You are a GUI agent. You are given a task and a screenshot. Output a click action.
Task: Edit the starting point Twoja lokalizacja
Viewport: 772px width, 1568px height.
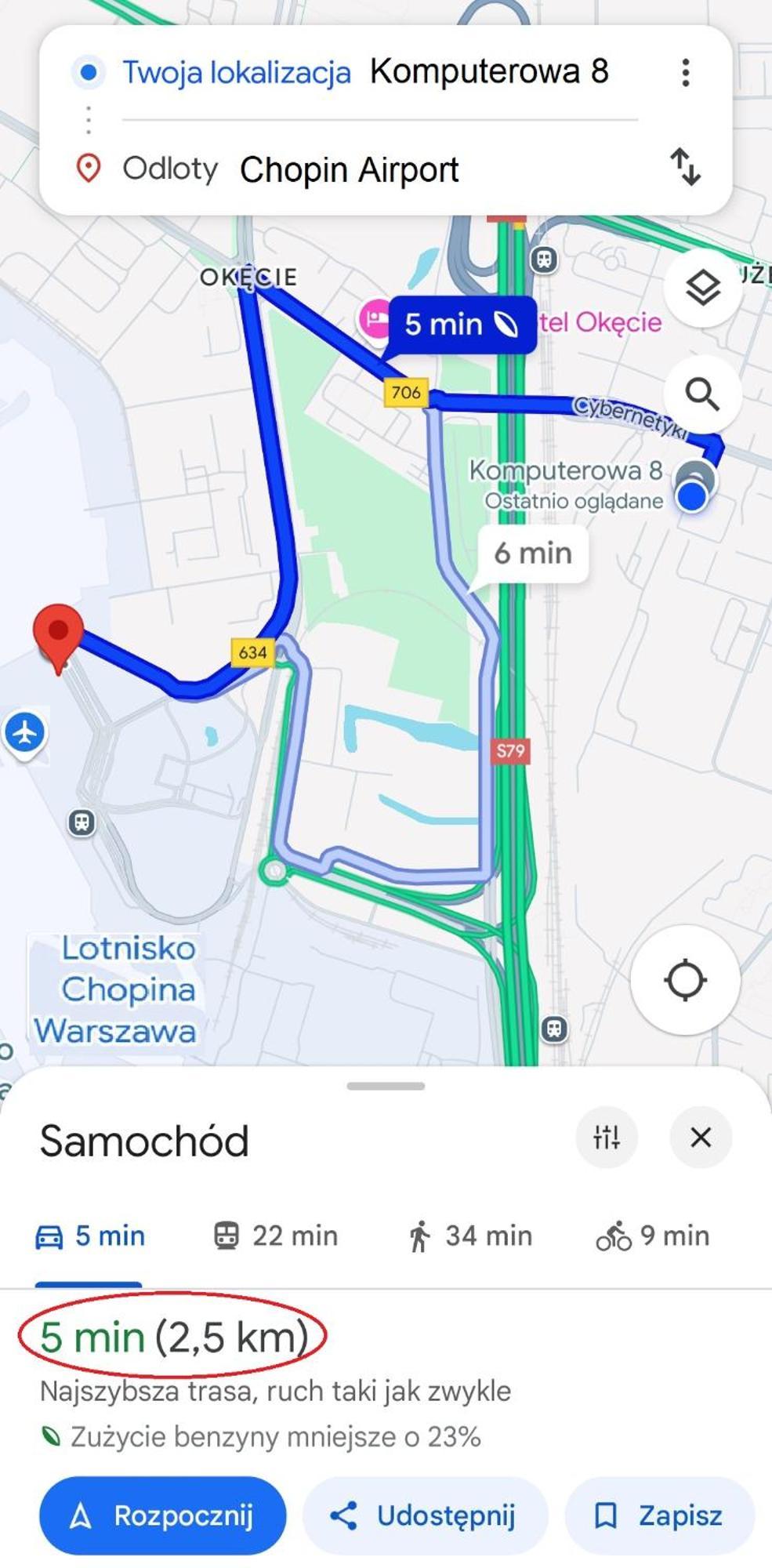[x=365, y=72]
